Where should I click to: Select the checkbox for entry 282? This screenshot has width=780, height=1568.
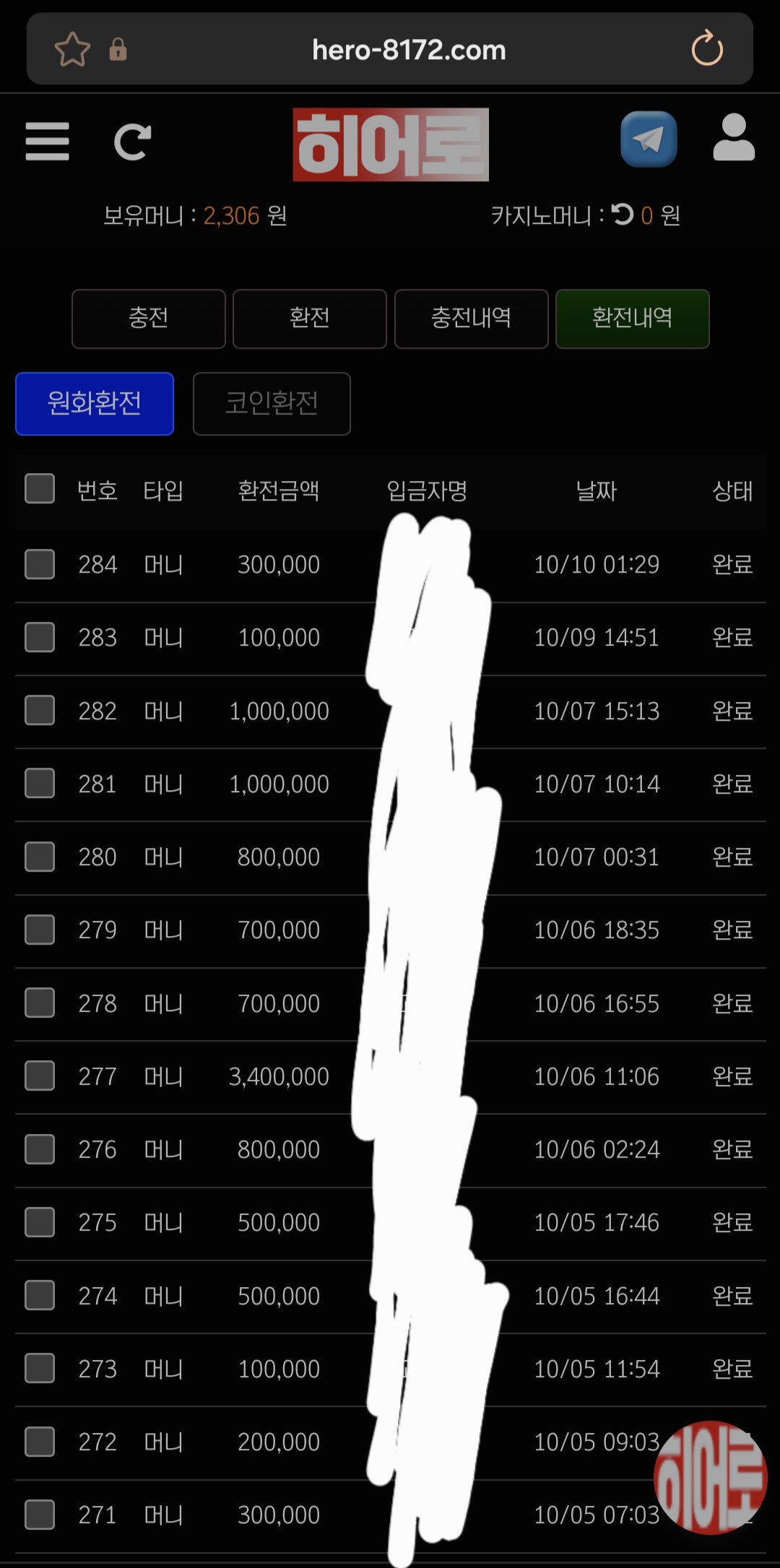coord(40,711)
